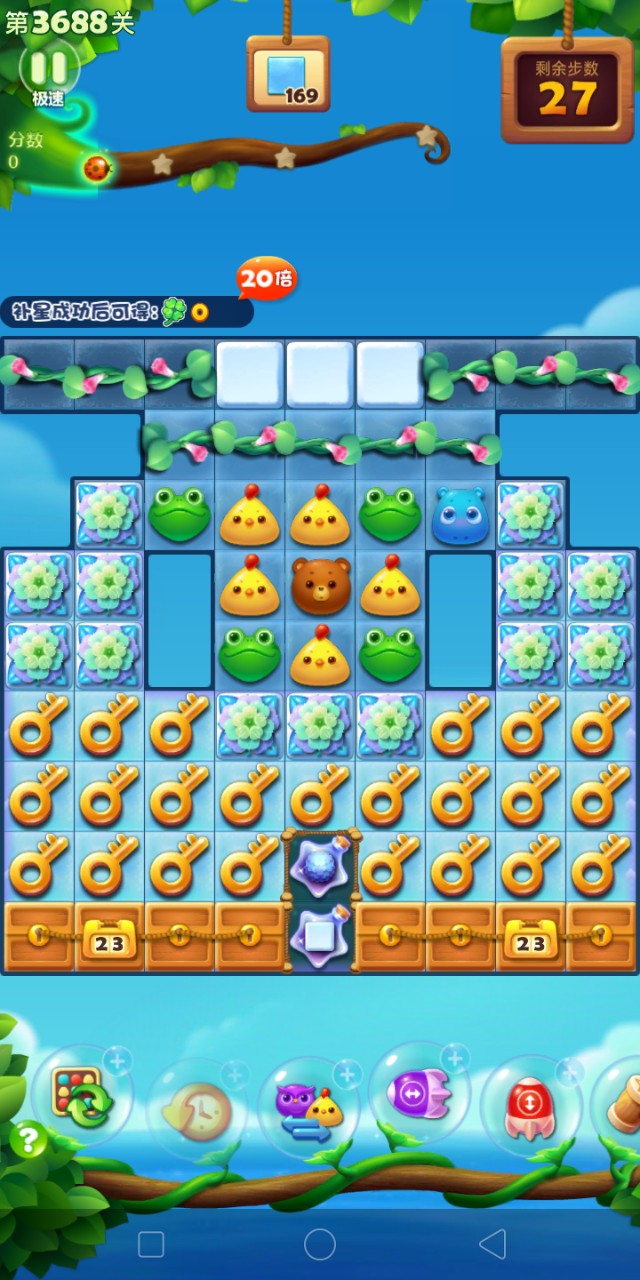
Task: Use the purple horizontal rocket booster
Action: [x=420, y=1095]
